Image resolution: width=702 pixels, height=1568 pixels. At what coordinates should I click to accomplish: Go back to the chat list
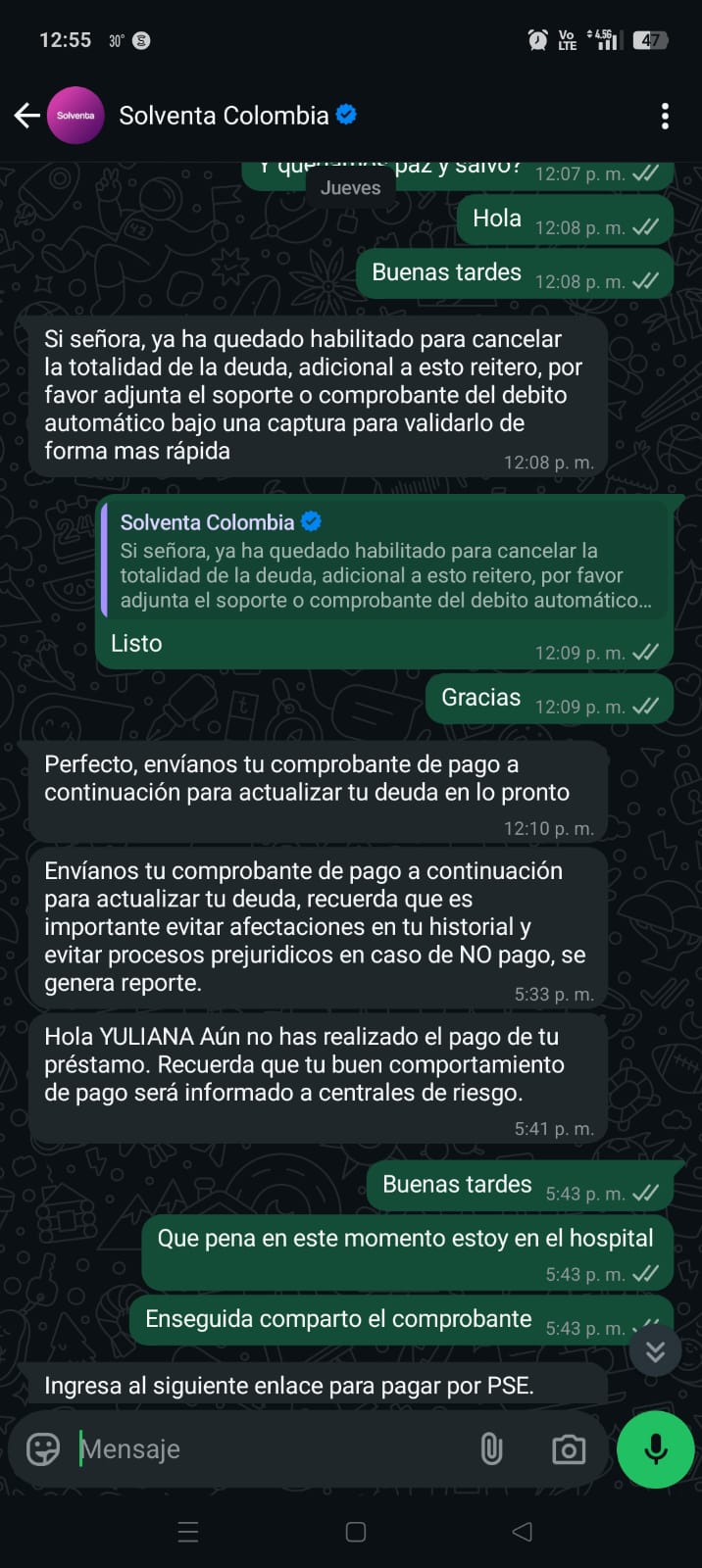(x=27, y=116)
